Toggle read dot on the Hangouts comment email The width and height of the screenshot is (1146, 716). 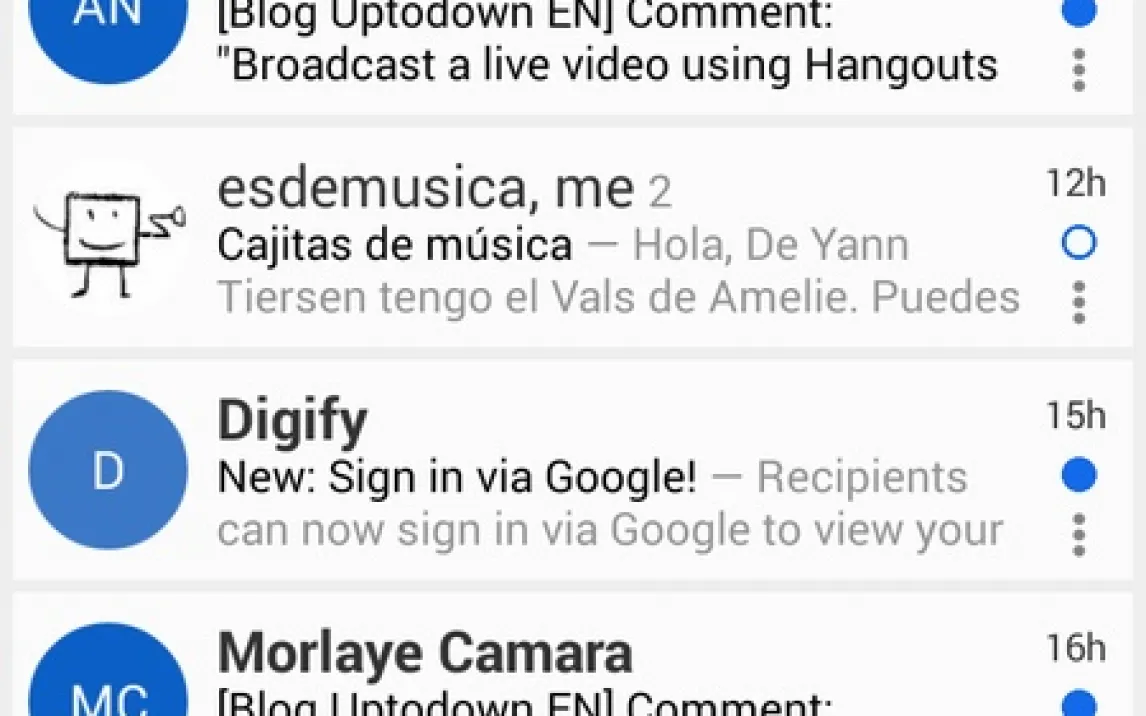point(1078,13)
